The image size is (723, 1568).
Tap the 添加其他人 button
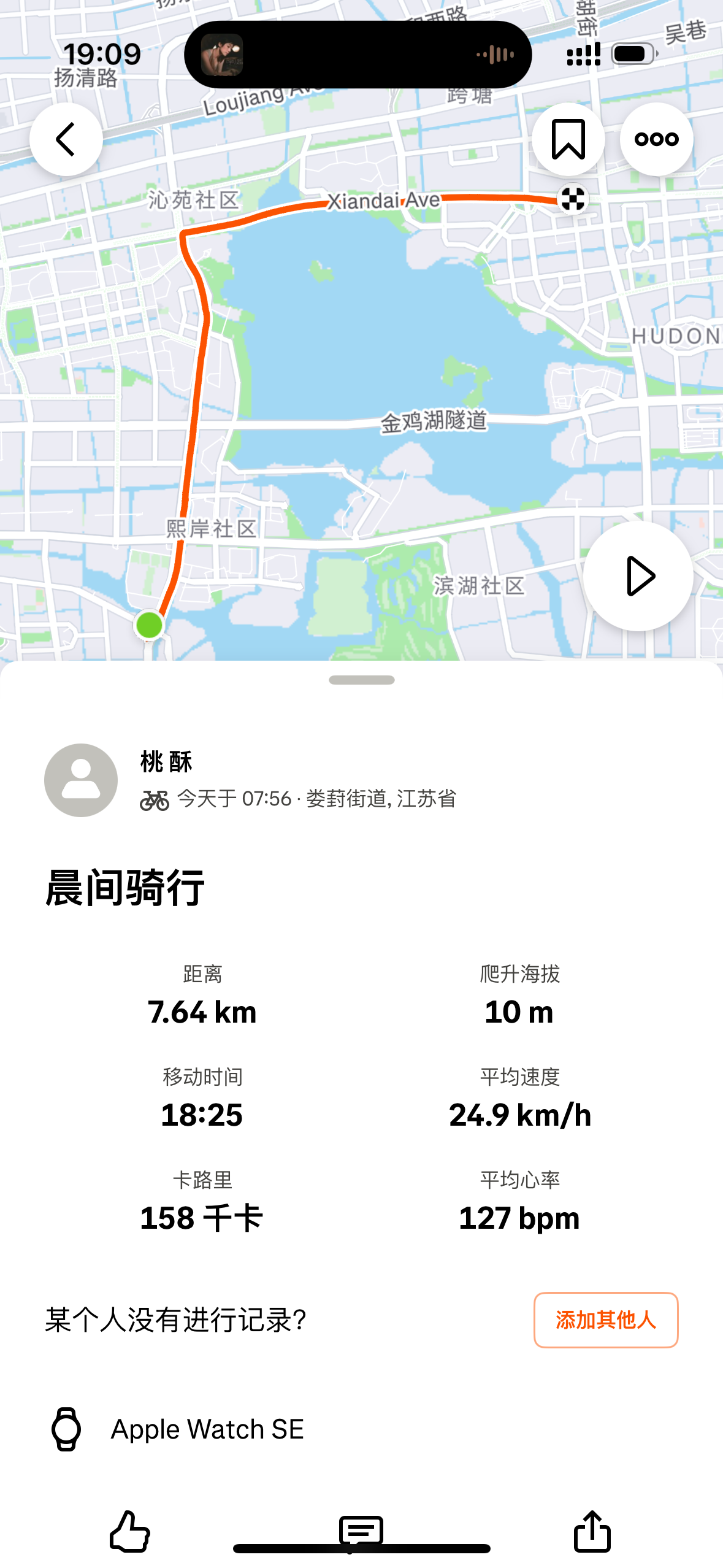click(605, 1320)
